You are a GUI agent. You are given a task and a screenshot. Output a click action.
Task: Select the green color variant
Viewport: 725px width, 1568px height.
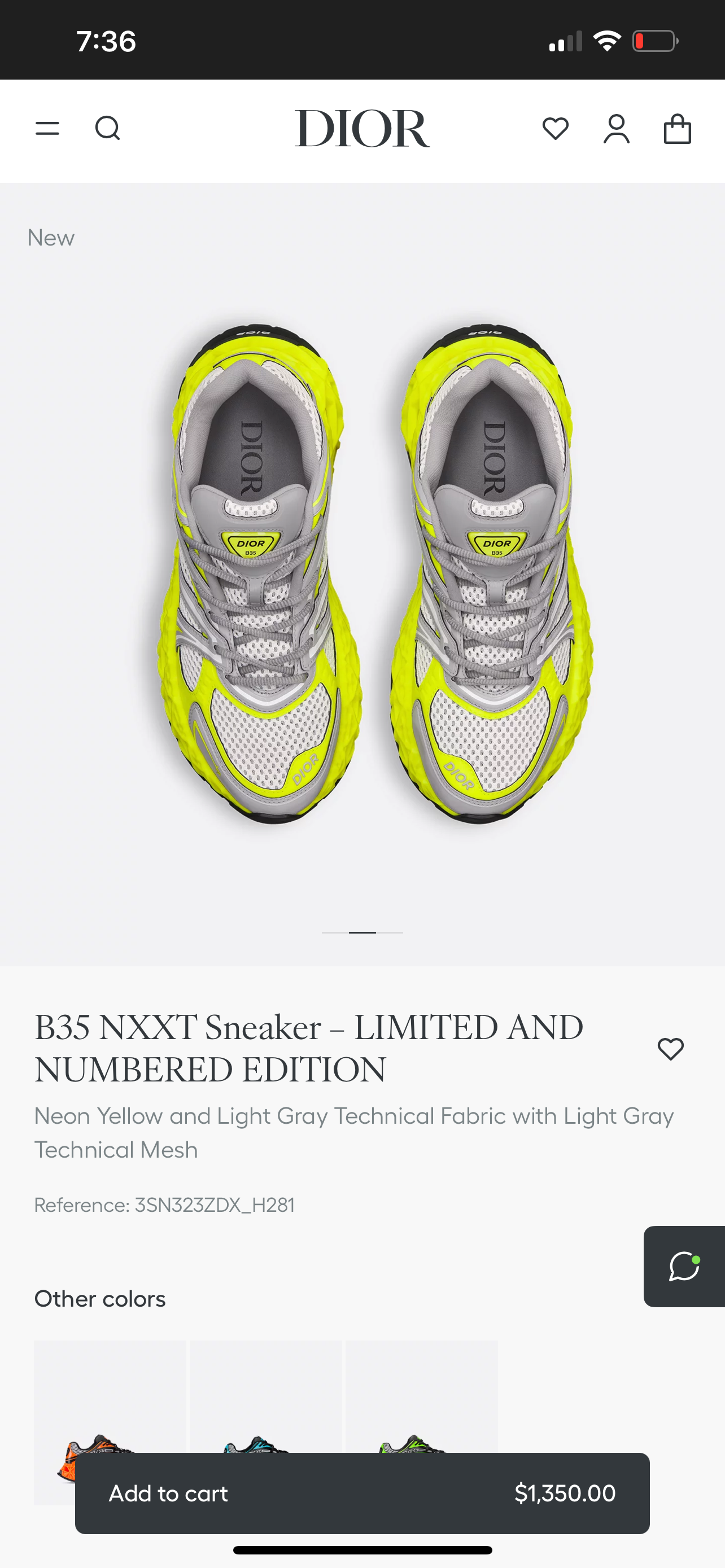click(x=421, y=1400)
